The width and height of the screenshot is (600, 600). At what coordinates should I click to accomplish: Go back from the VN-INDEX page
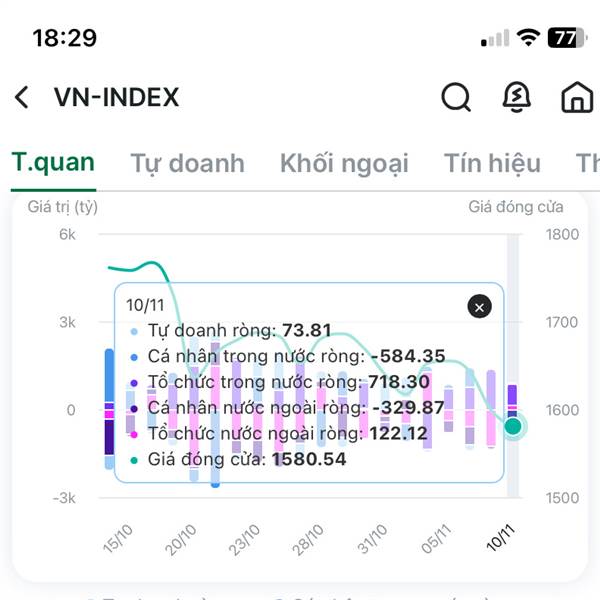click(x=21, y=97)
